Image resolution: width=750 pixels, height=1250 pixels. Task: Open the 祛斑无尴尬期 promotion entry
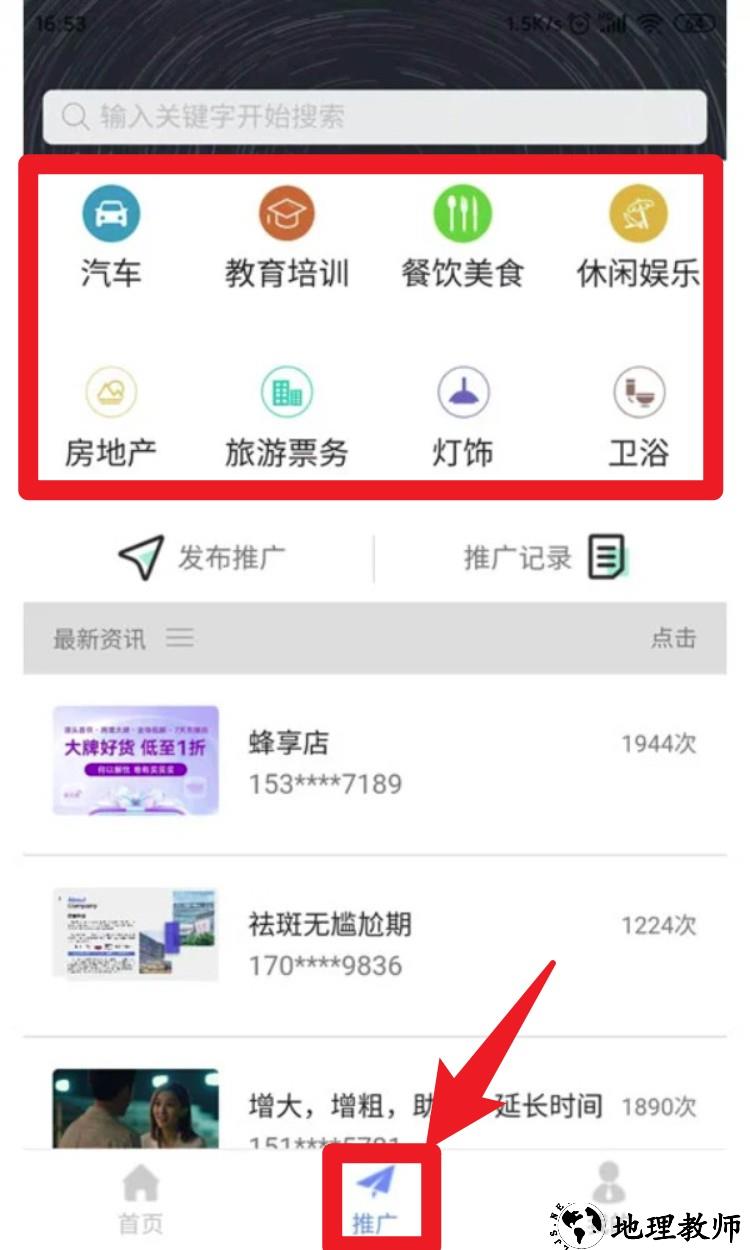coord(375,945)
